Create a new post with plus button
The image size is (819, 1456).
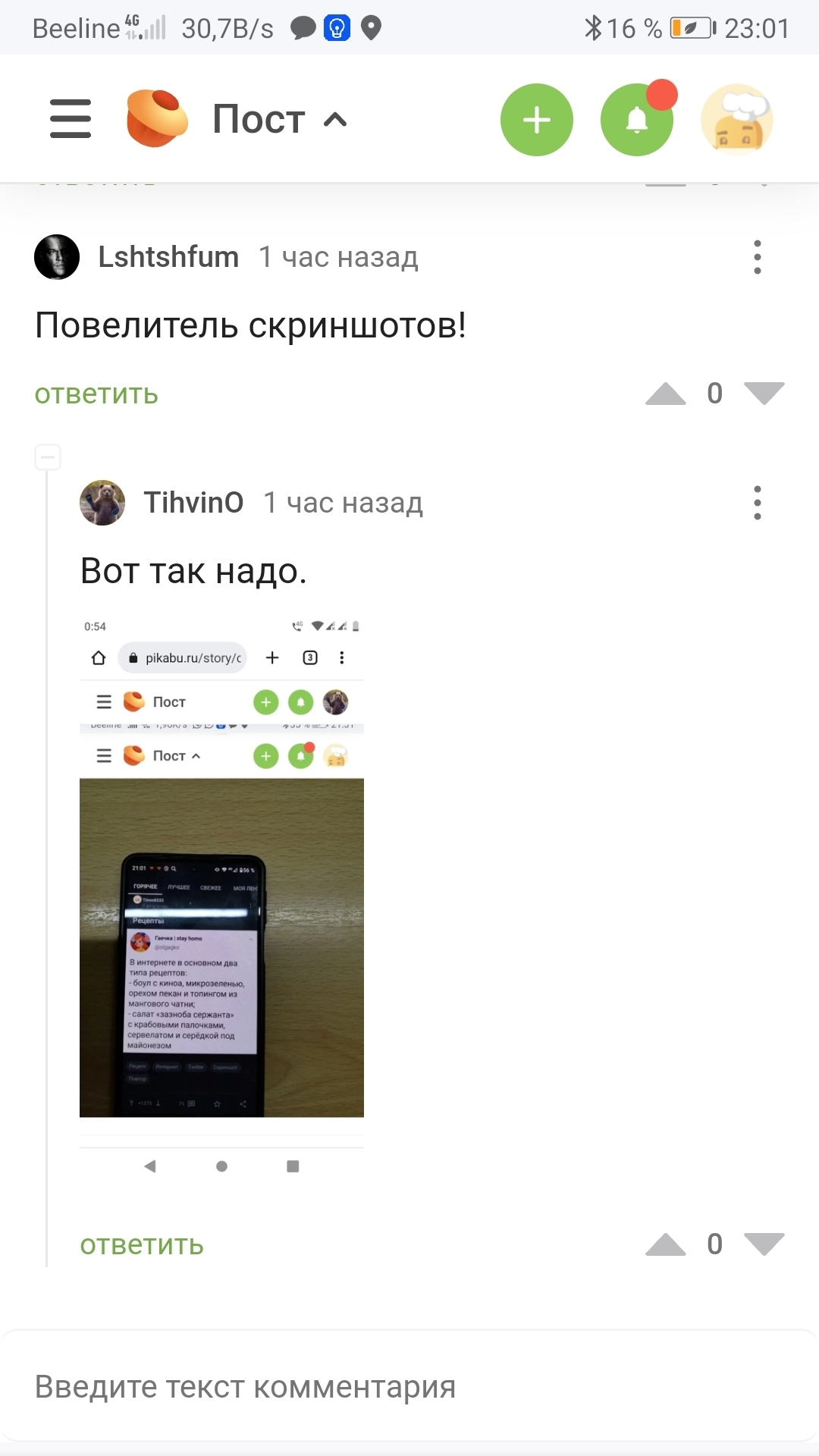[537, 120]
